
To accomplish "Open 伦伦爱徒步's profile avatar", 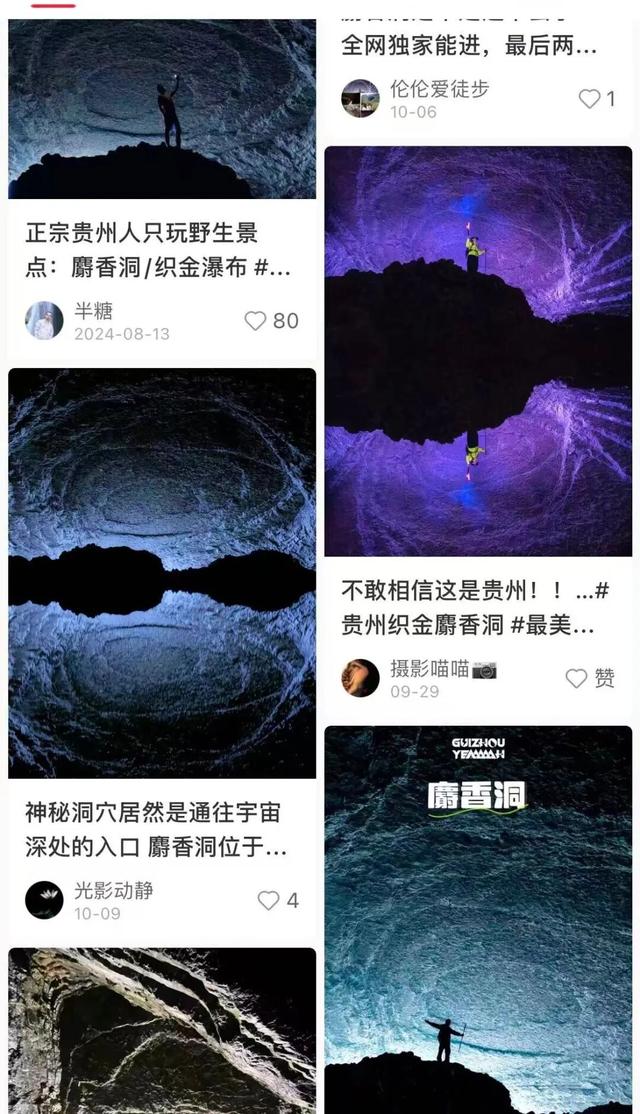I will 360,99.
